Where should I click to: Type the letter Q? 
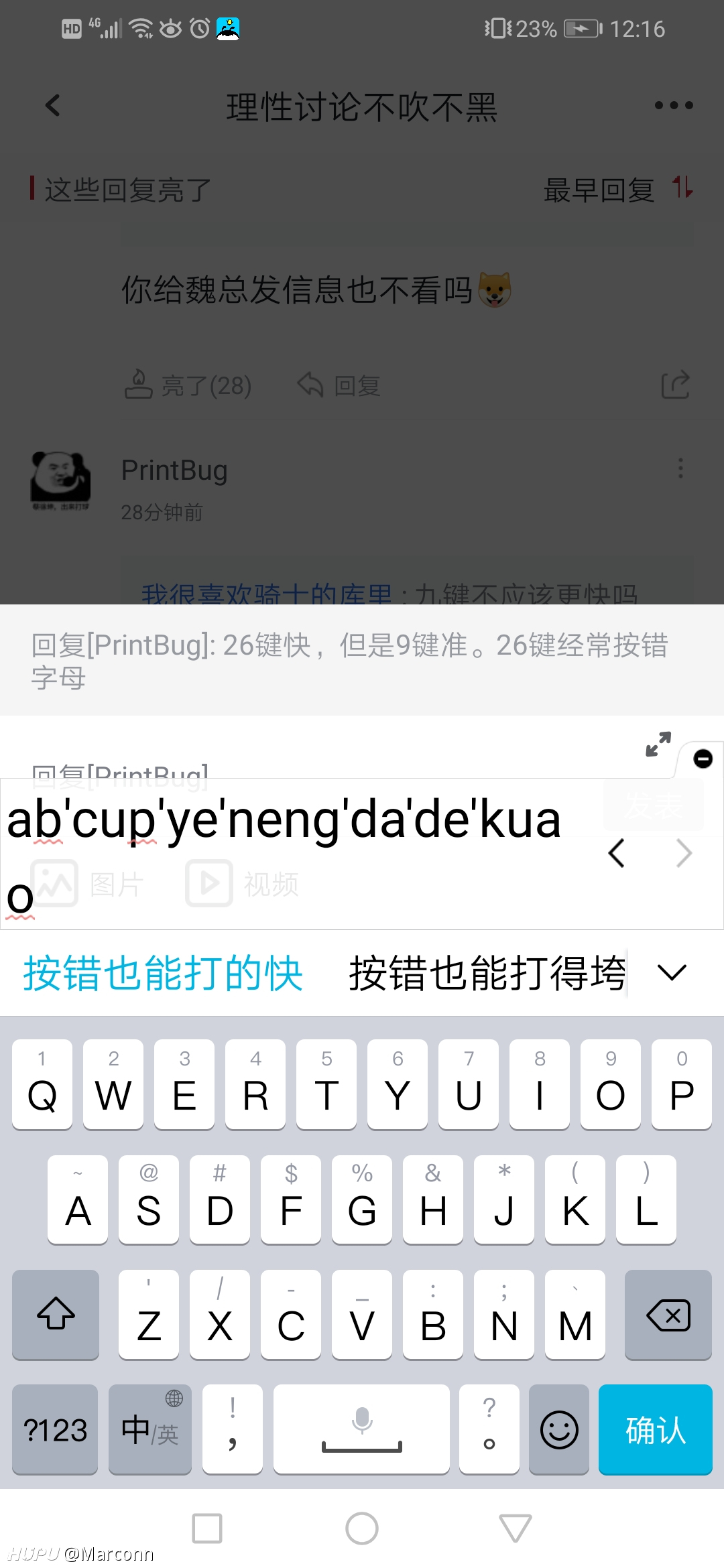tap(42, 1084)
